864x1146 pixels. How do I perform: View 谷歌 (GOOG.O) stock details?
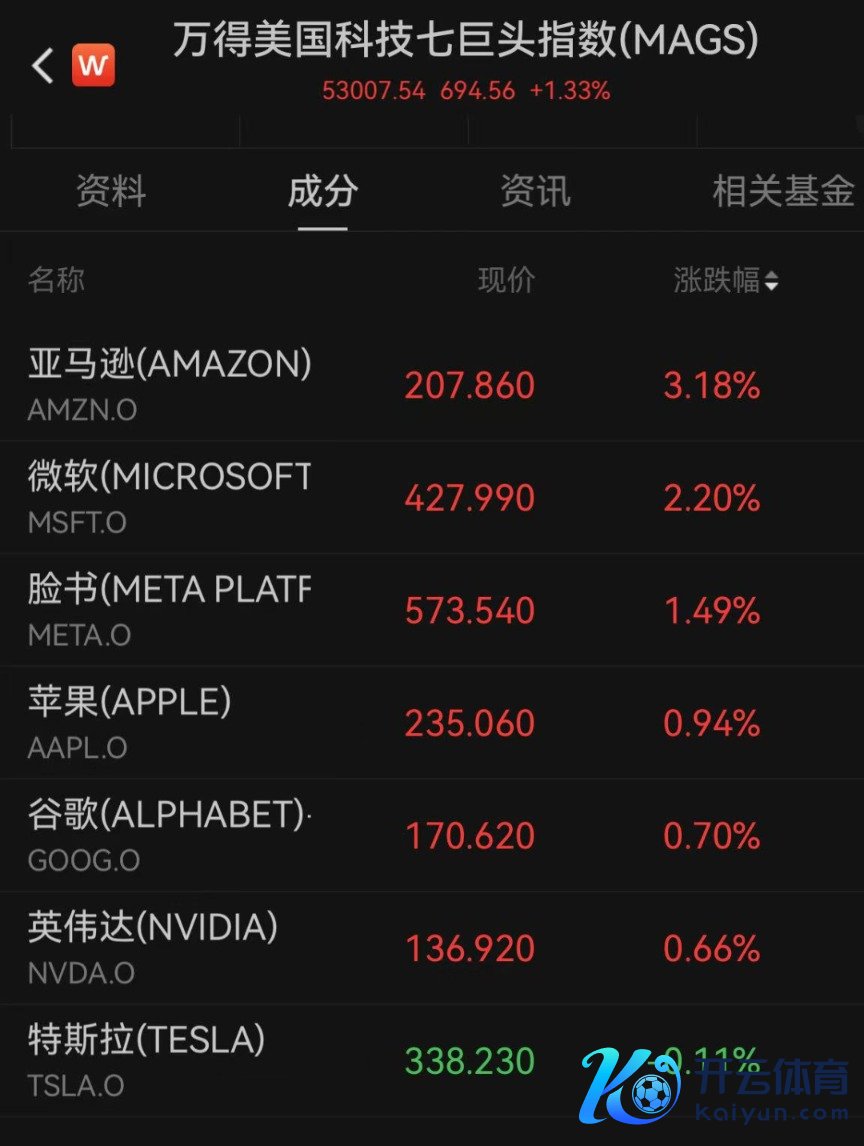[170, 835]
